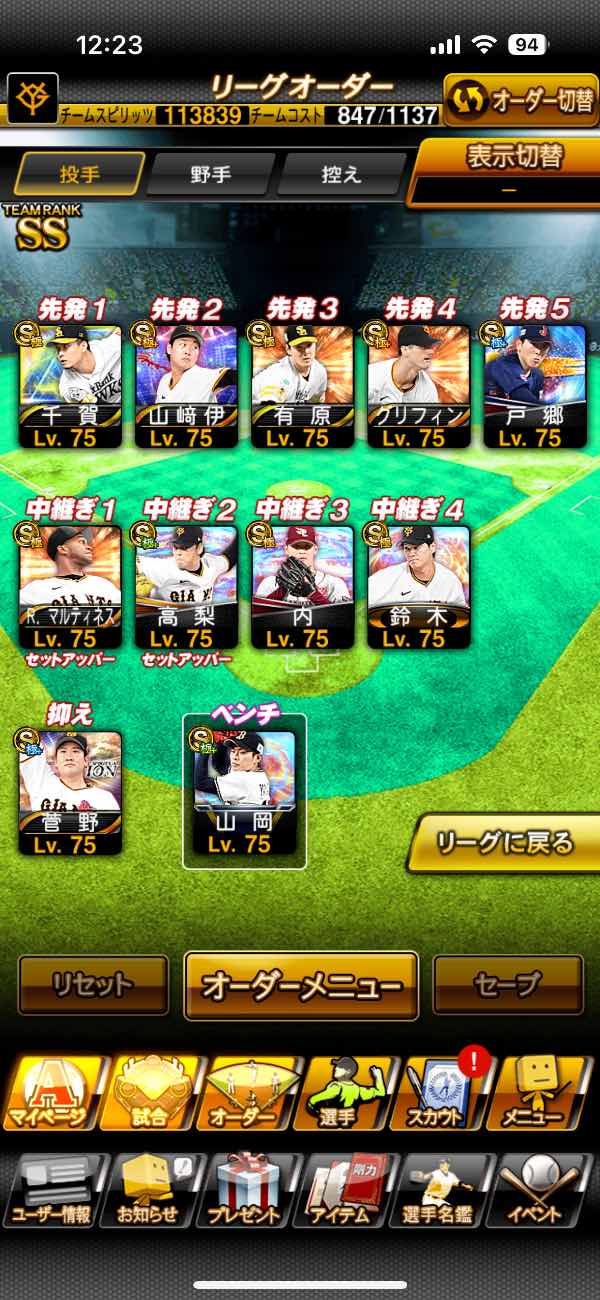The height and width of the screenshot is (1300, 600).
Task: Open bench player 山岡 card
Action: tap(244, 792)
